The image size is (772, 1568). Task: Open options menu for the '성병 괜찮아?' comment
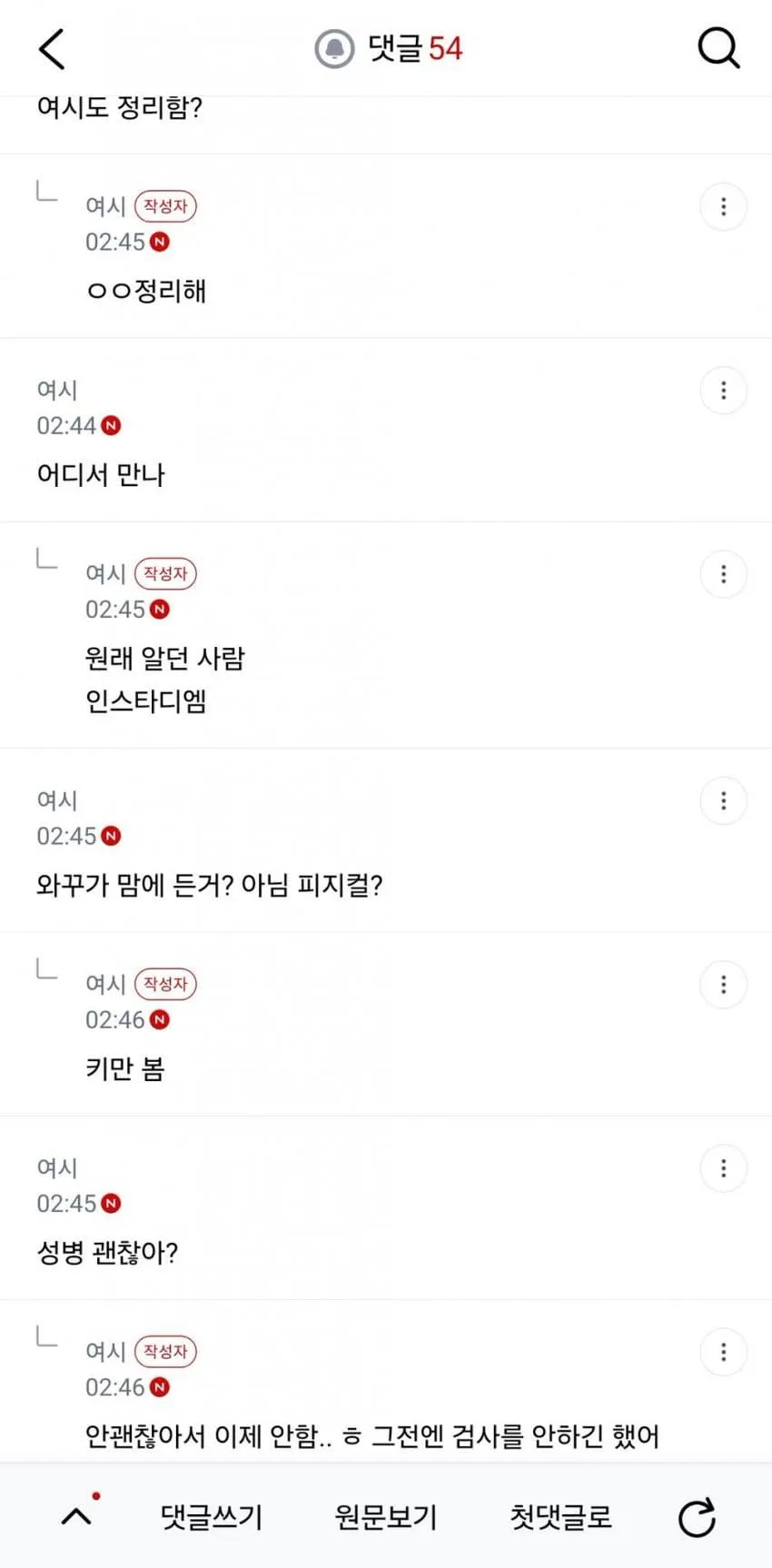coord(723,1168)
